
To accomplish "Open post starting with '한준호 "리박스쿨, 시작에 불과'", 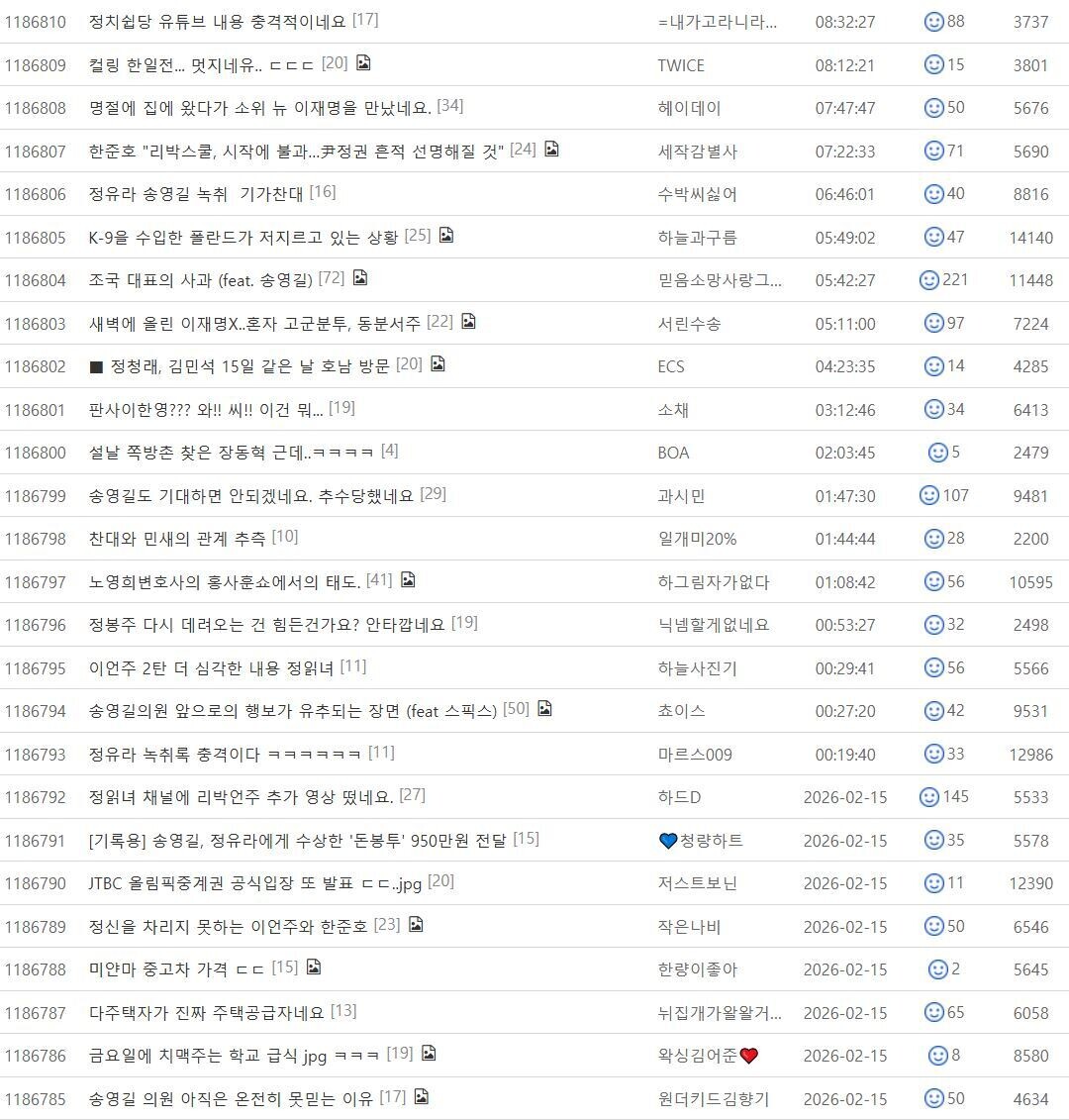I will click(x=296, y=151).
